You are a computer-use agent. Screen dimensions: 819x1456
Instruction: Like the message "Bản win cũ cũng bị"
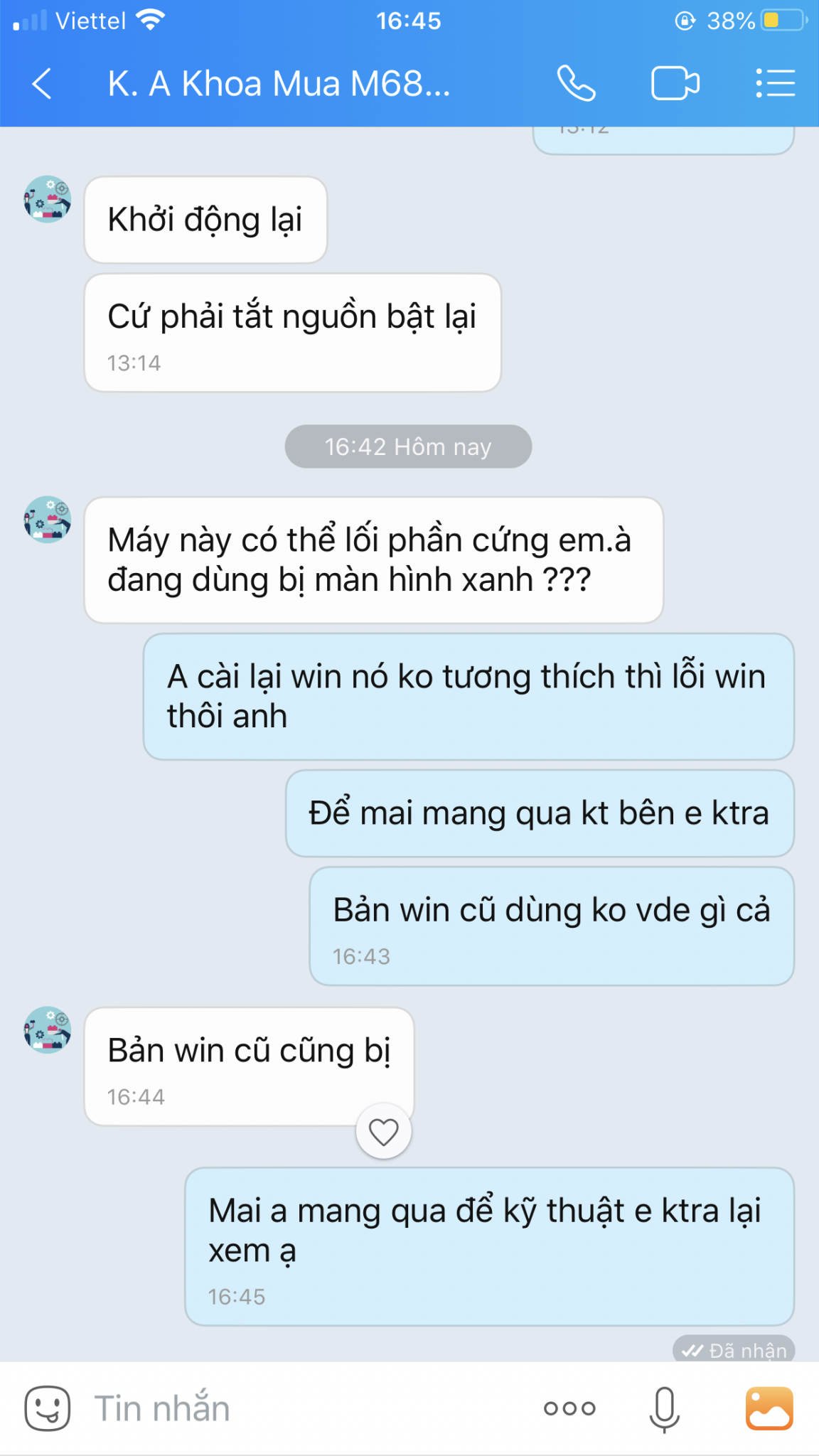coord(383,1131)
